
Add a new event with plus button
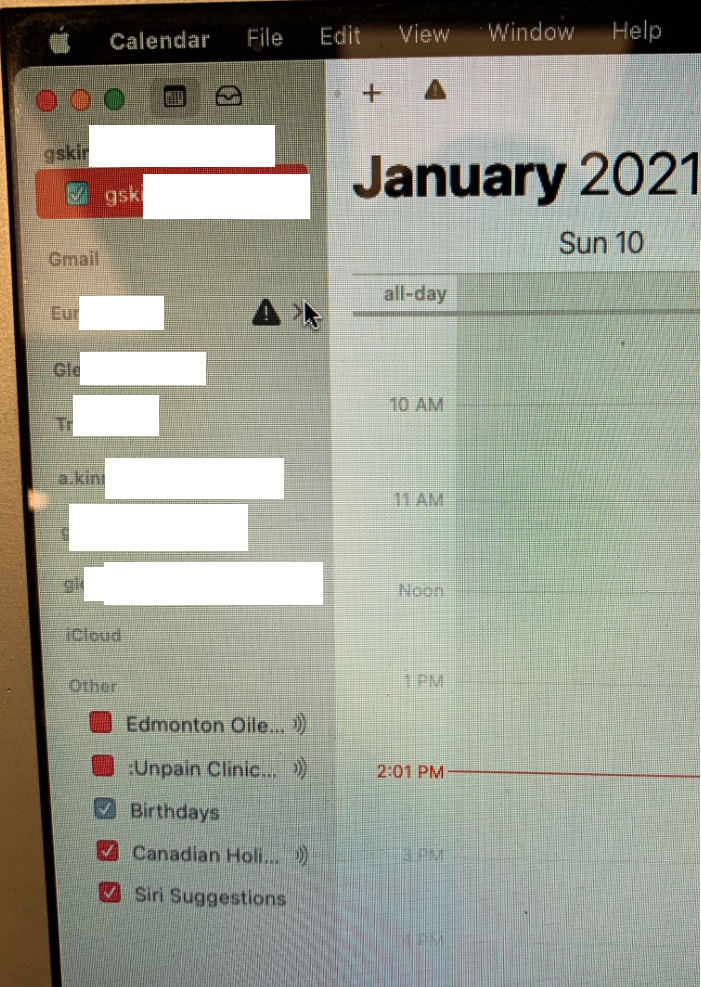372,94
